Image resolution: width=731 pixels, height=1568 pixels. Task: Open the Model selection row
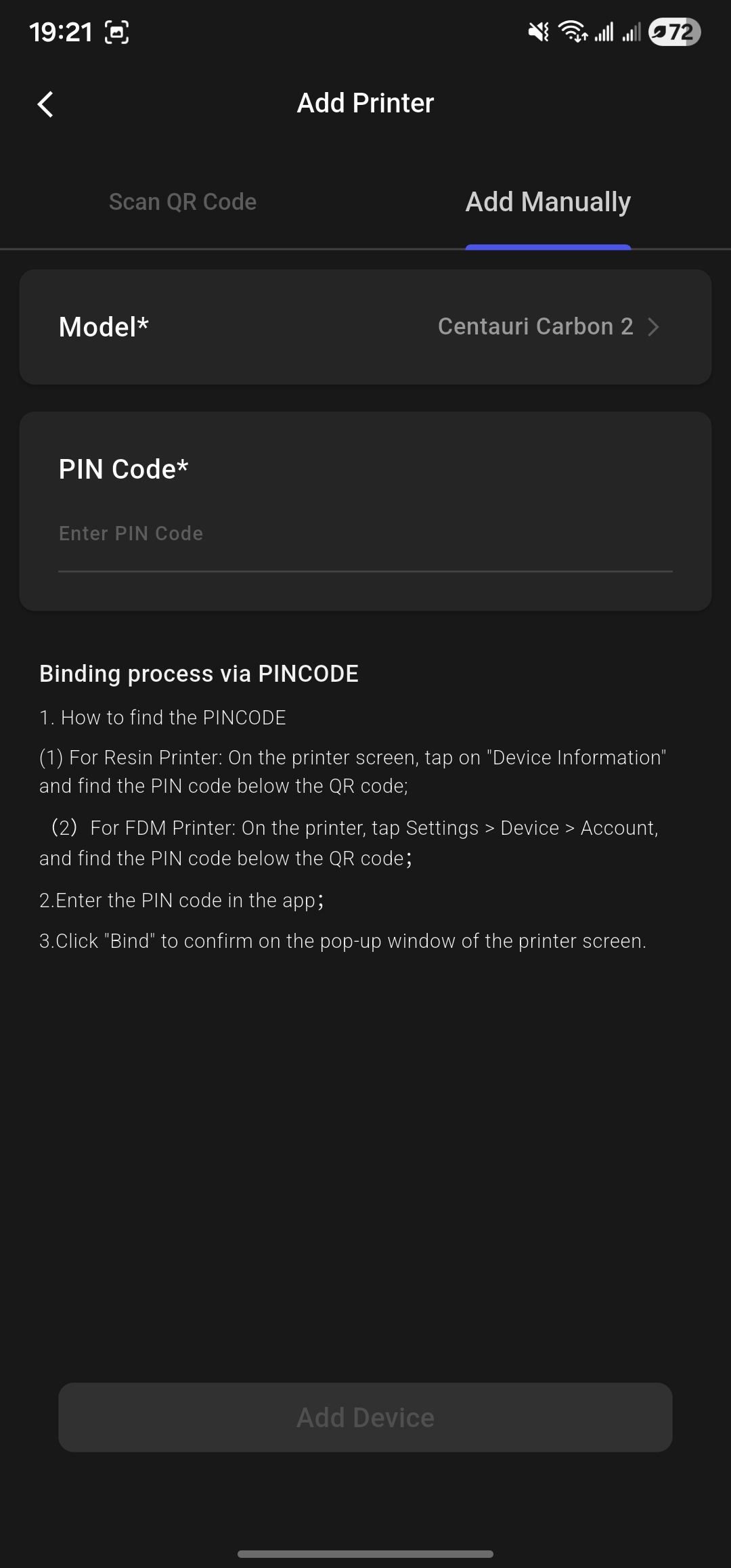(365, 327)
